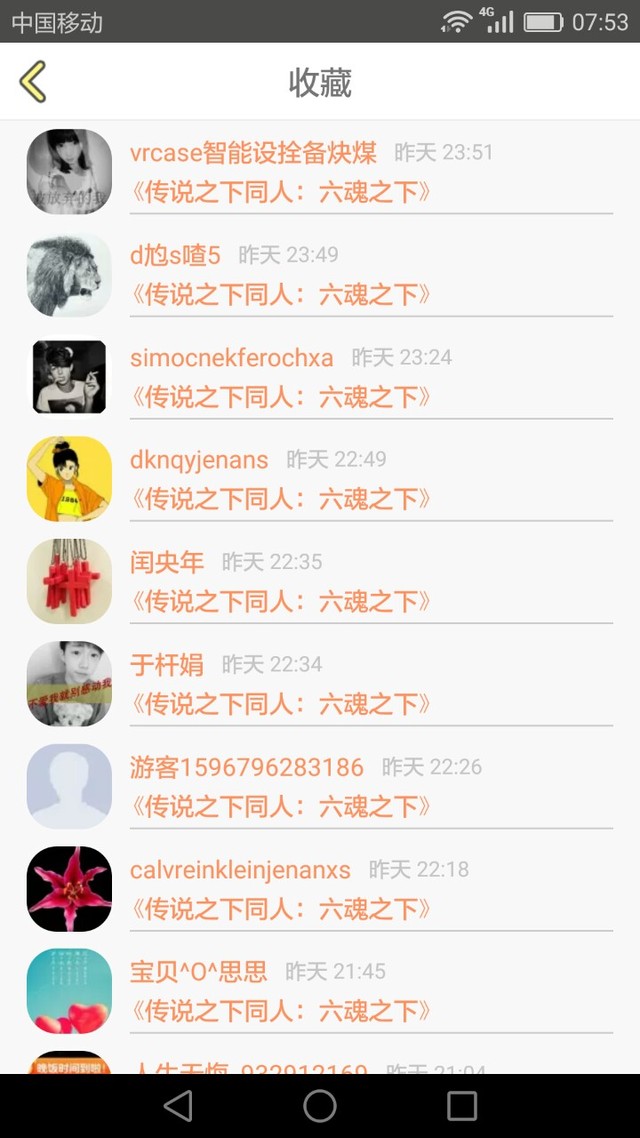
Task: Select the row by 游客1596796283186
Action: (x=320, y=786)
